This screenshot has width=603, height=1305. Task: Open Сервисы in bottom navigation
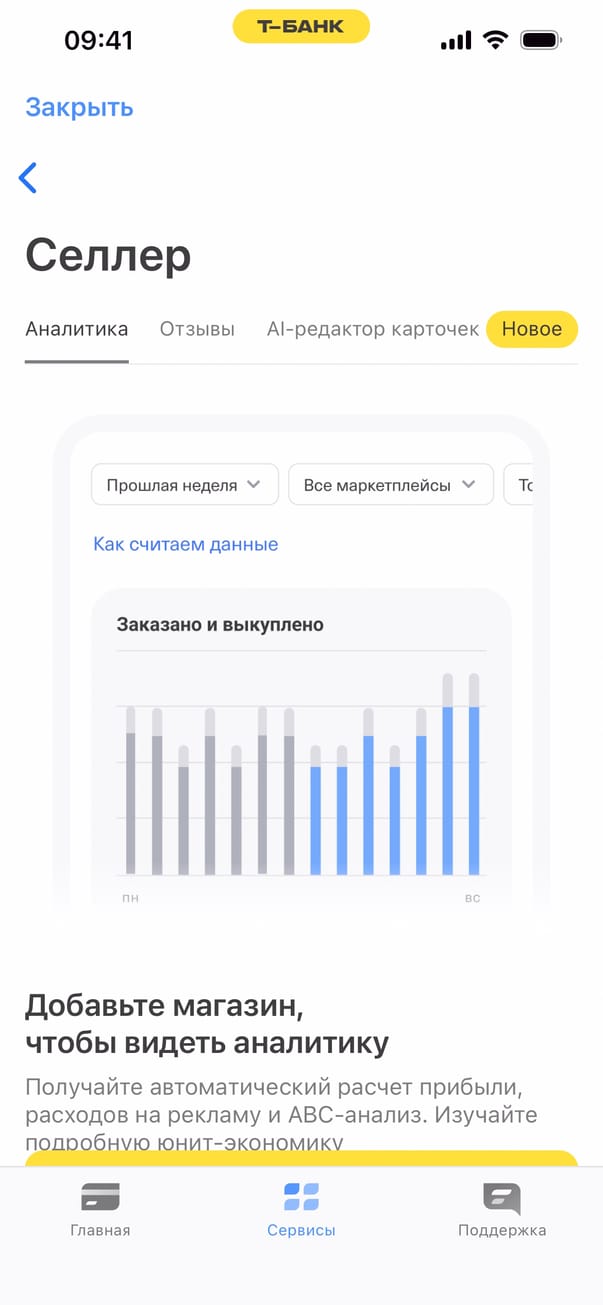click(x=301, y=1209)
